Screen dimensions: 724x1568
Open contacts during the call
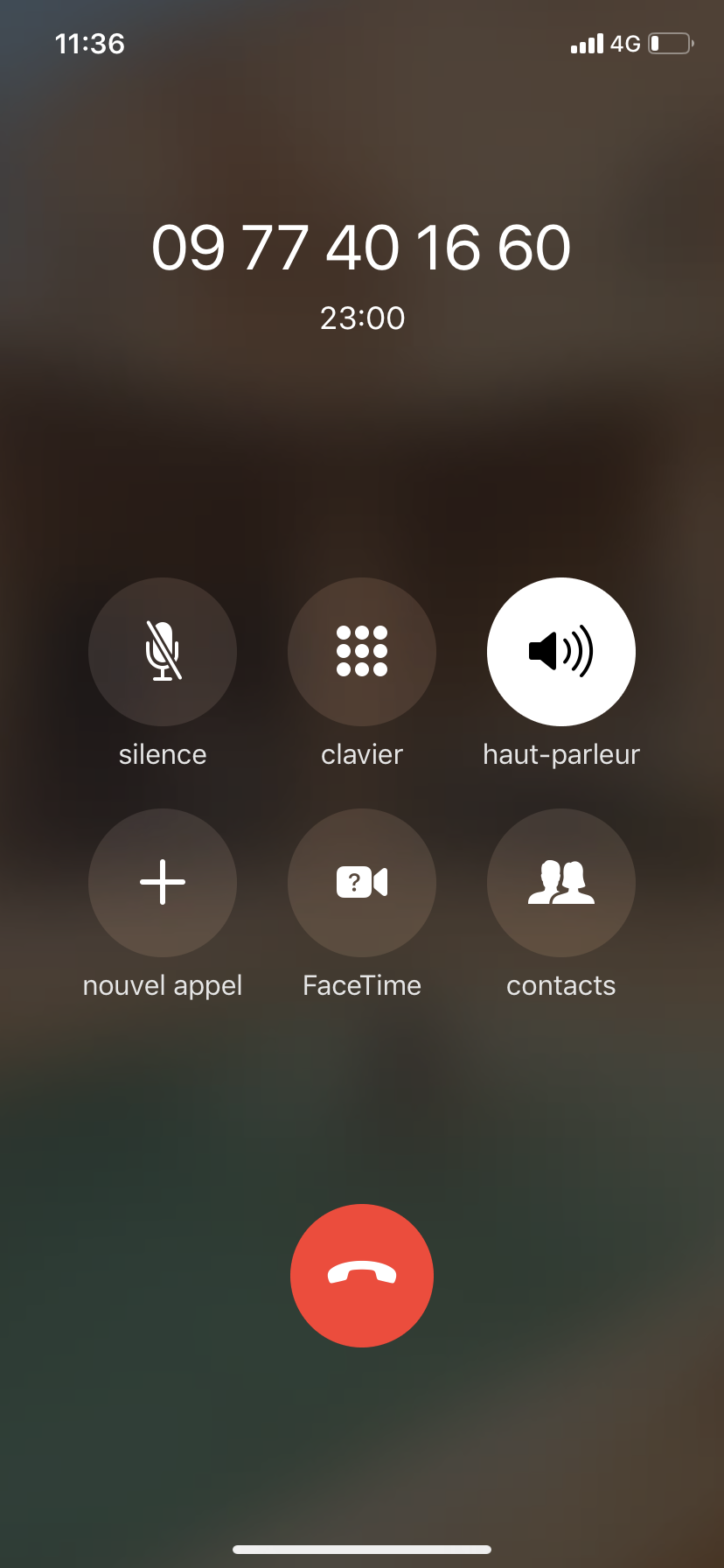click(x=561, y=882)
